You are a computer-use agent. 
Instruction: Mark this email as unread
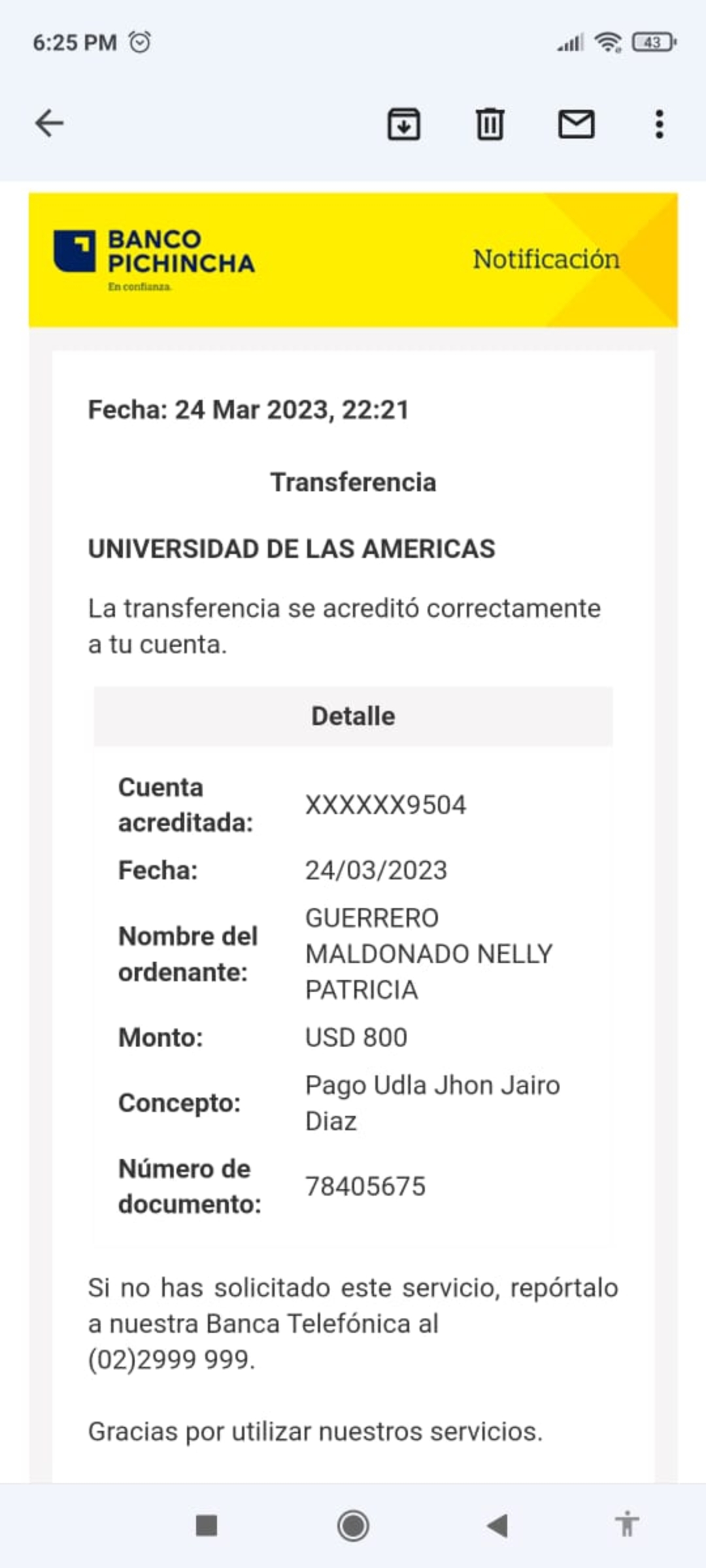pyautogui.click(x=576, y=124)
